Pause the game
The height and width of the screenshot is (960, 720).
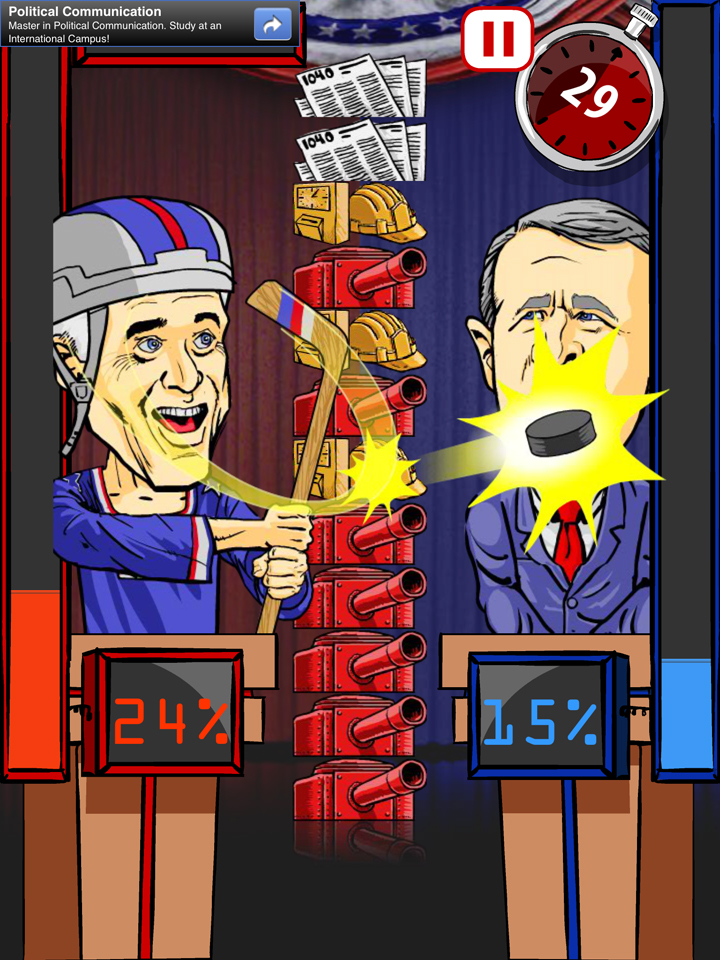tap(497, 39)
